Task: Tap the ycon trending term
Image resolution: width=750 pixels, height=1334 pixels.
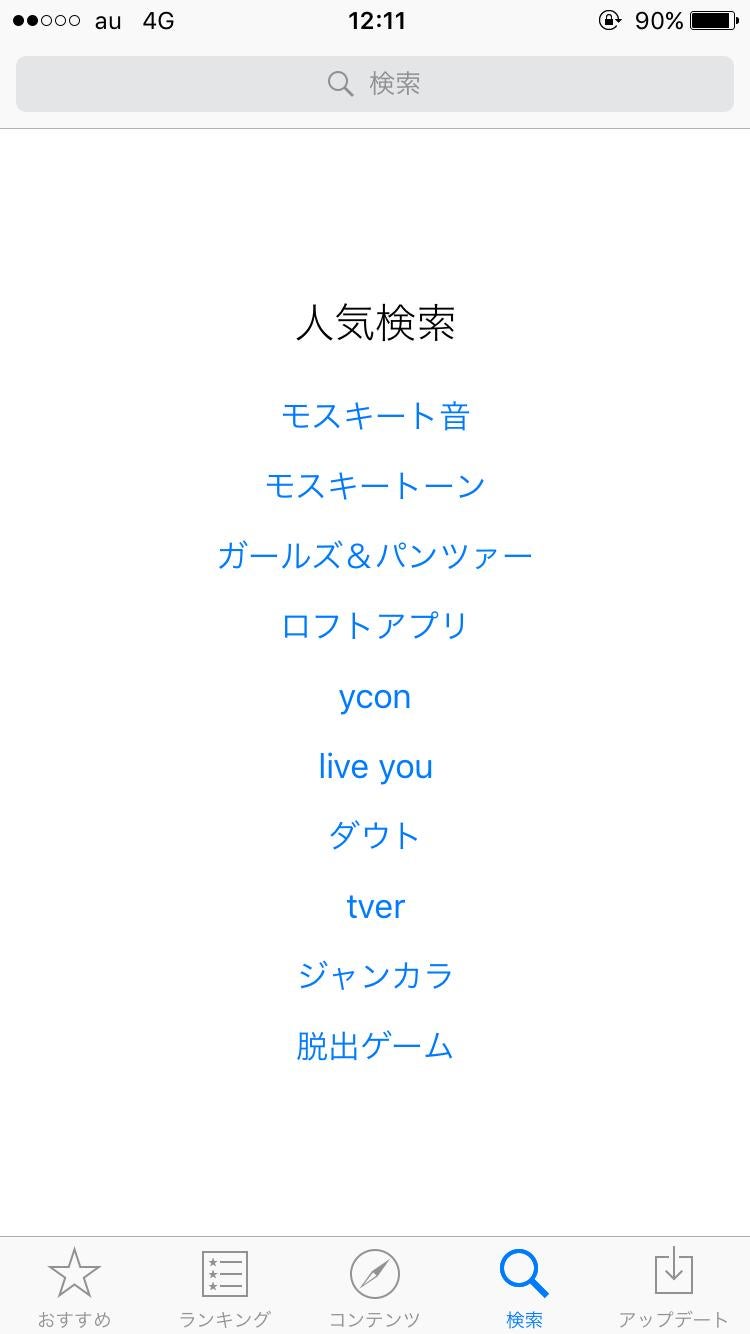Action: (375, 697)
